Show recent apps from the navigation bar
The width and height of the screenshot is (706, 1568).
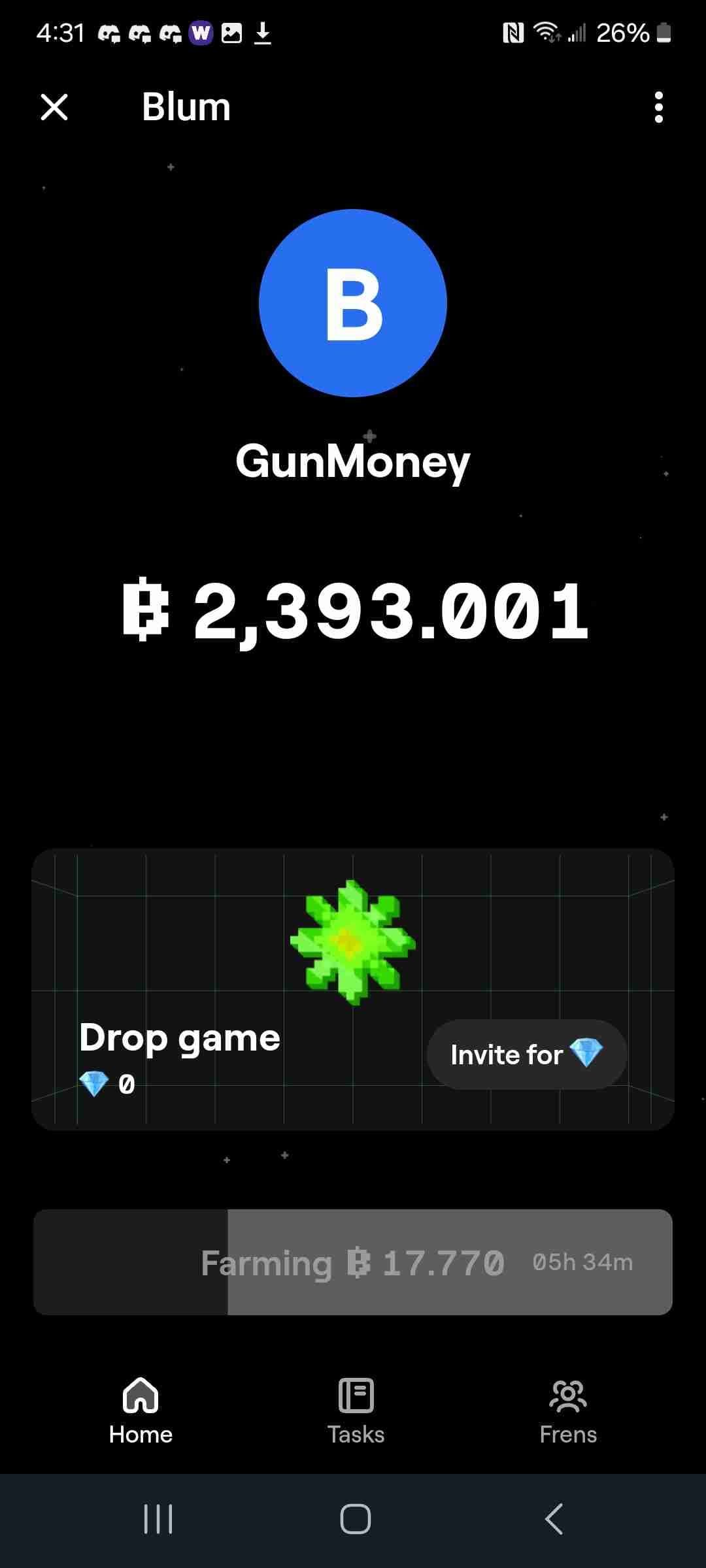pyautogui.click(x=158, y=1519)
